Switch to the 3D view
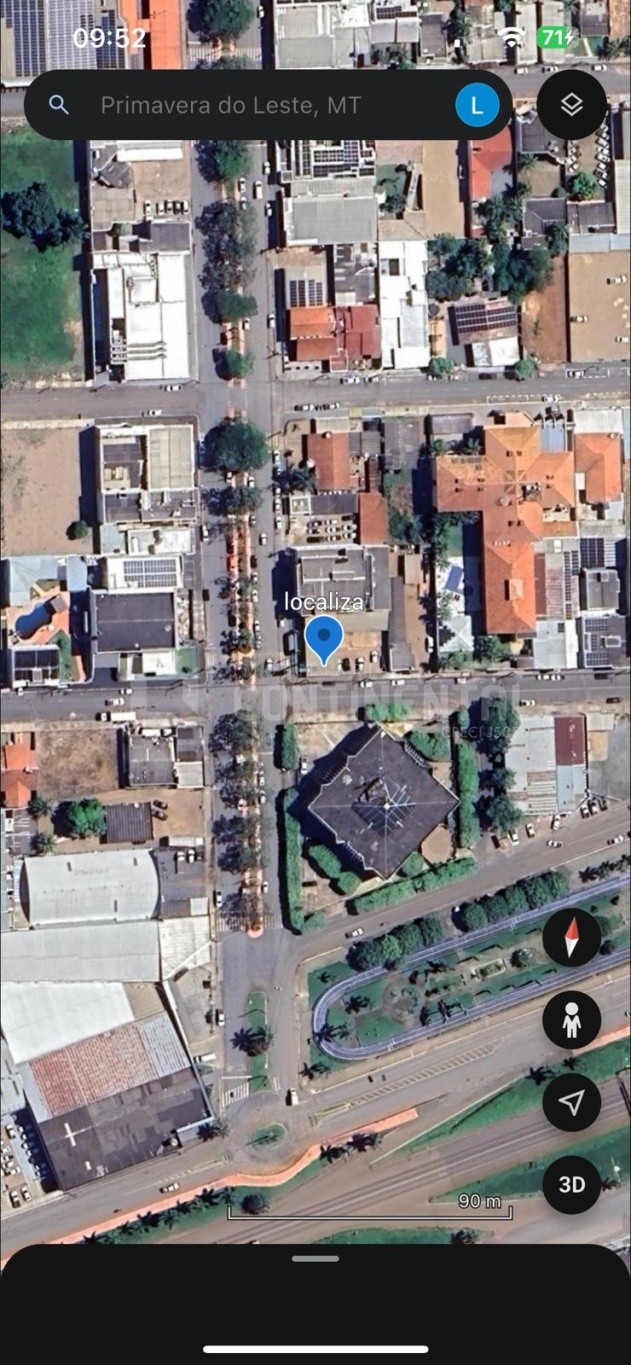The image size is (631, 1365). (x=572, y=1185)
